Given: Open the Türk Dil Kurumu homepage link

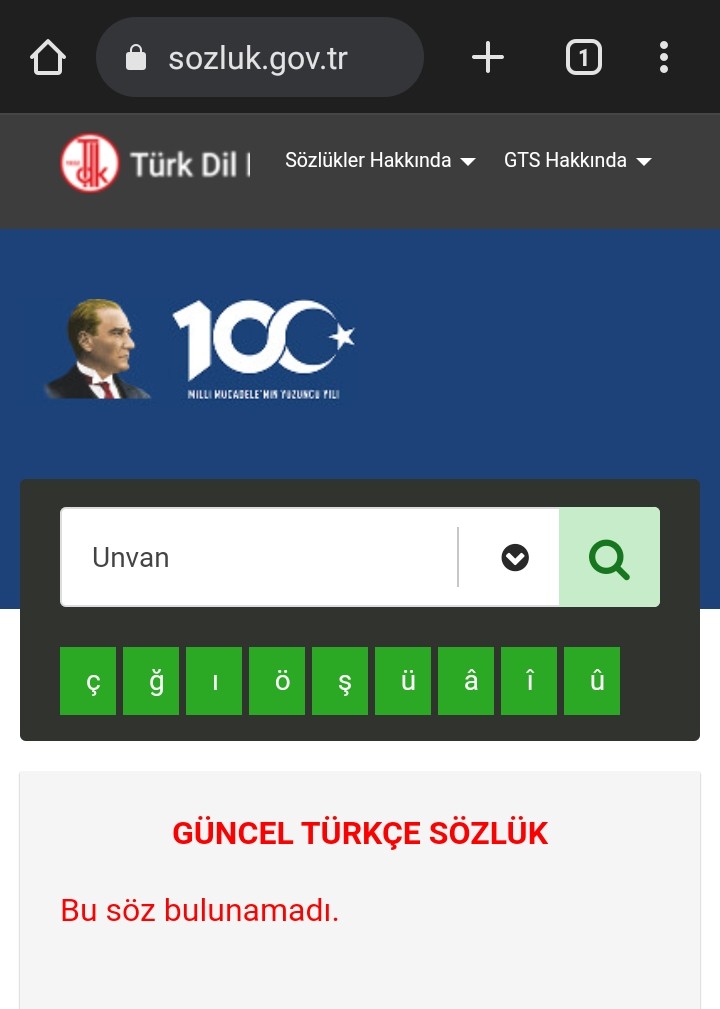Looking at the screenshot, I should point(155,163).
